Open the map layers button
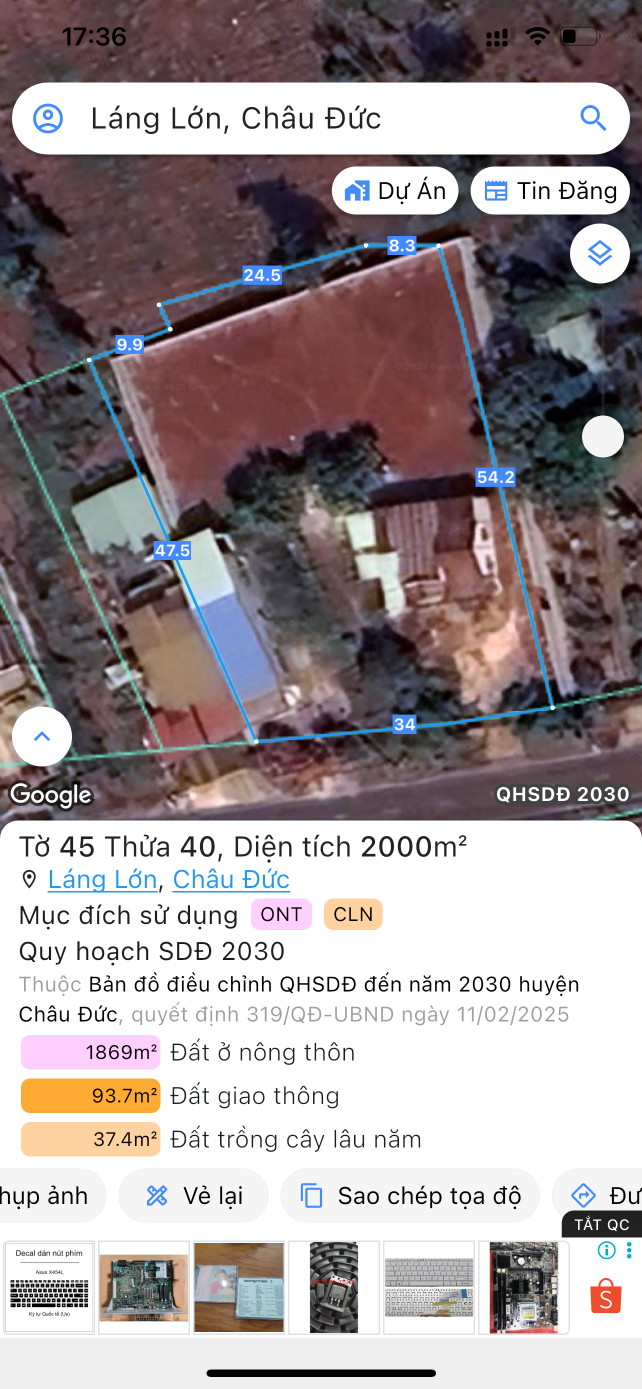642x1389 pixels. click(599, 253)
